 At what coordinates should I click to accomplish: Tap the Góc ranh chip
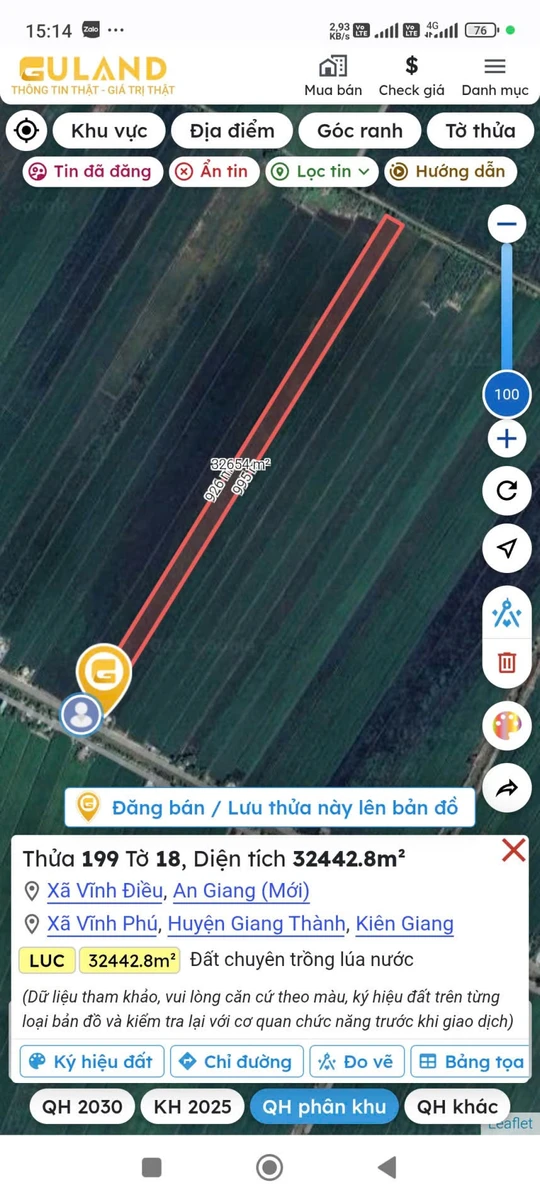click(x=360, y=131)
